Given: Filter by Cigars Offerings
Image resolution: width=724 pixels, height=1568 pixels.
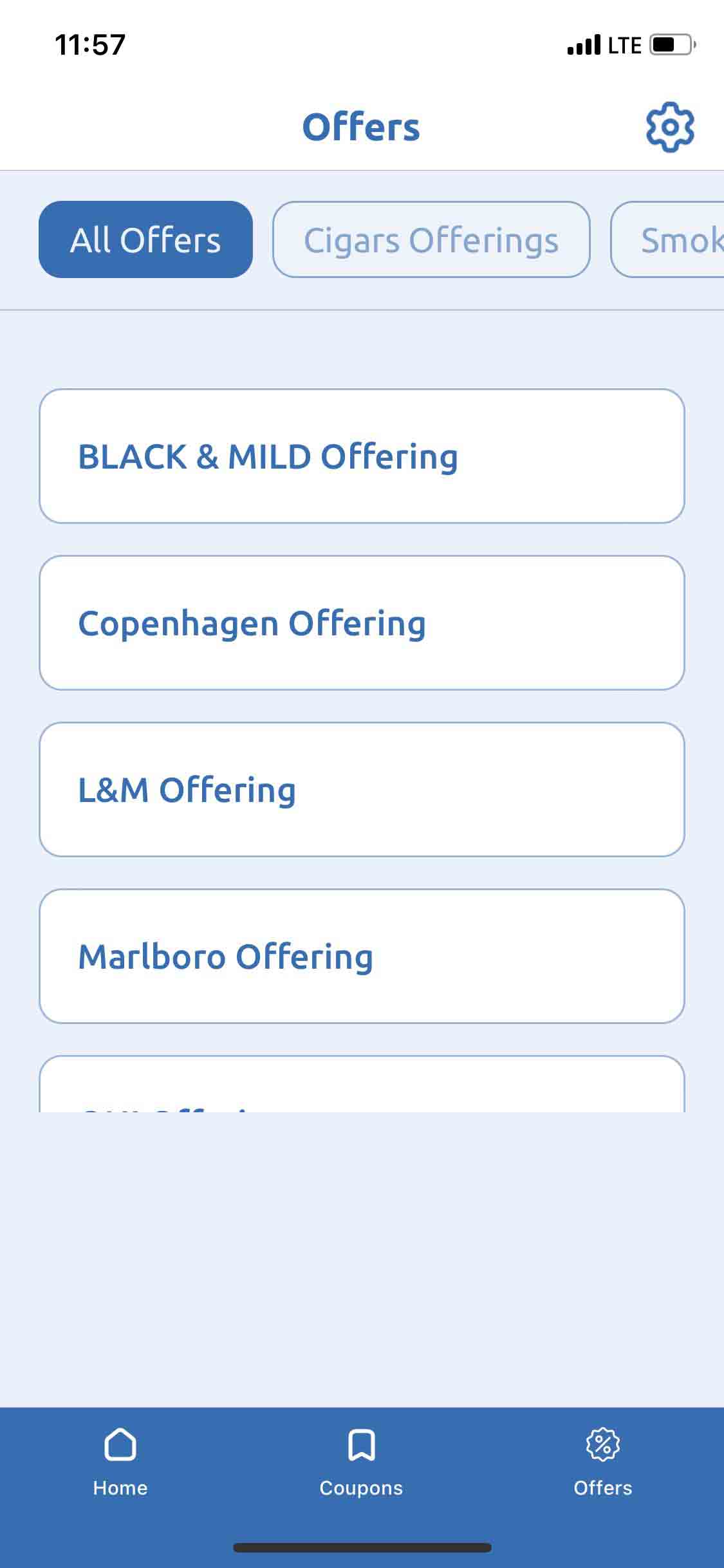Looking at the screenshot, I should click(431, 239).
